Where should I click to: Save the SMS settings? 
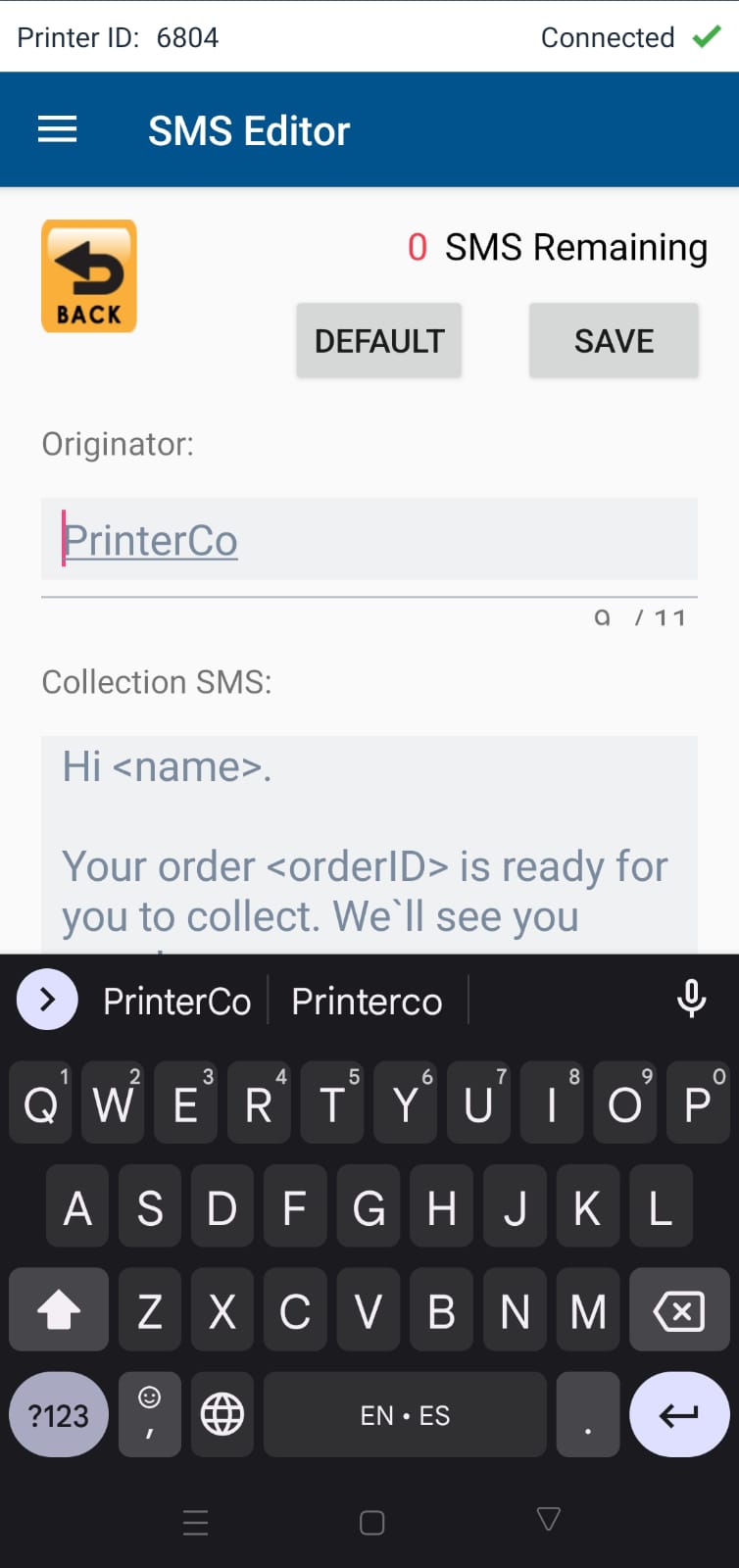click(x=614, y=340)
